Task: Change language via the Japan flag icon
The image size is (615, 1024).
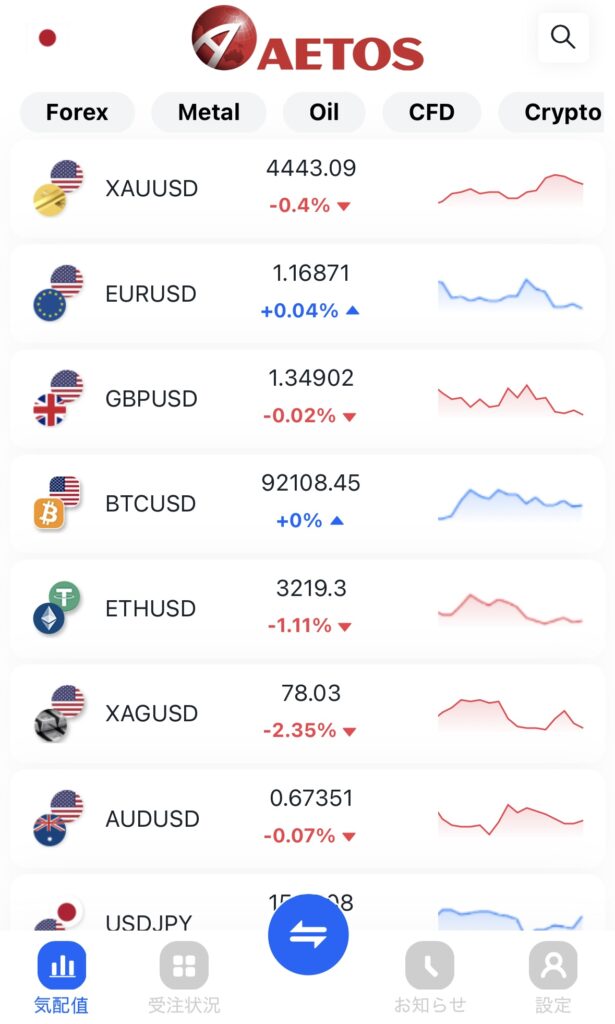Action: point(47,39)
